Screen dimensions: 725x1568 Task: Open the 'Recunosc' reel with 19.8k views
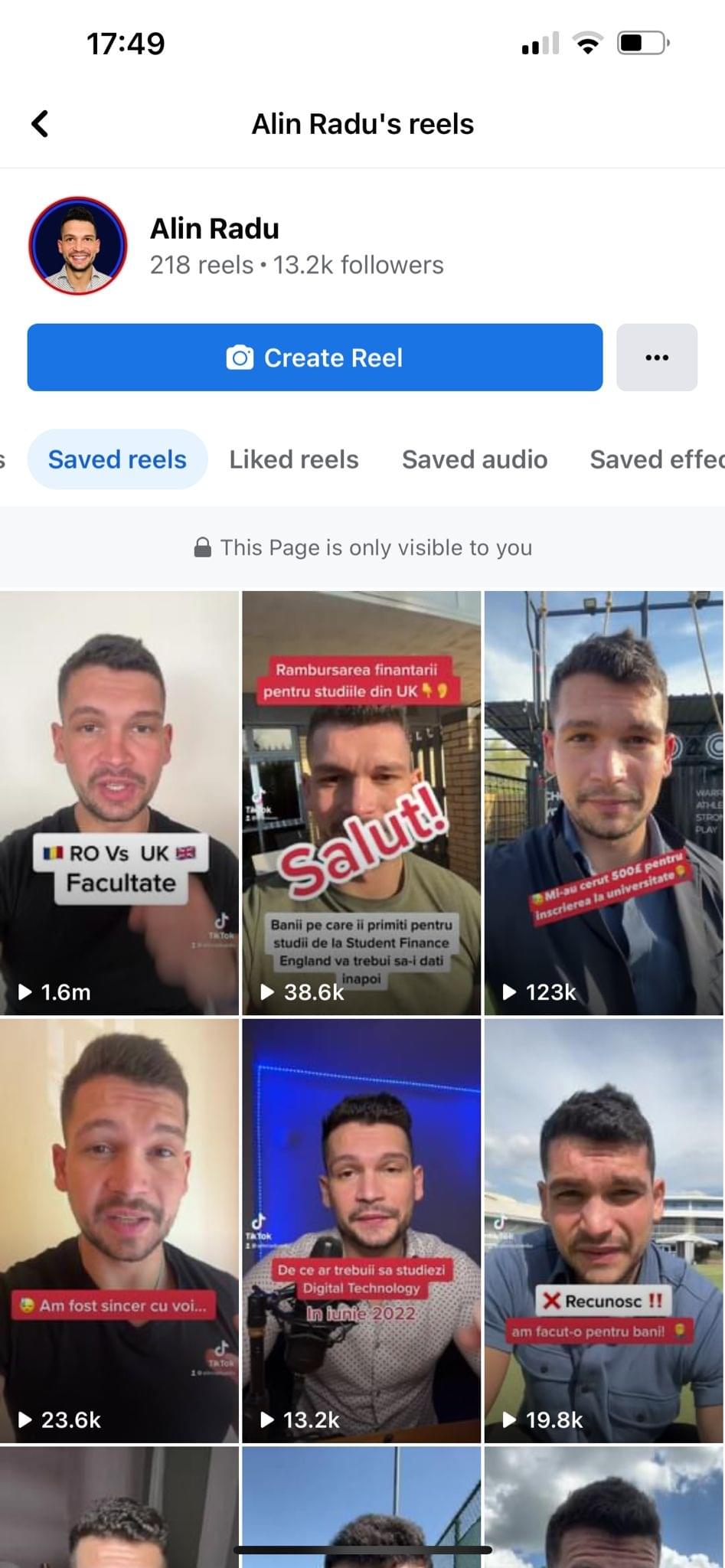tap(603, 1230)
